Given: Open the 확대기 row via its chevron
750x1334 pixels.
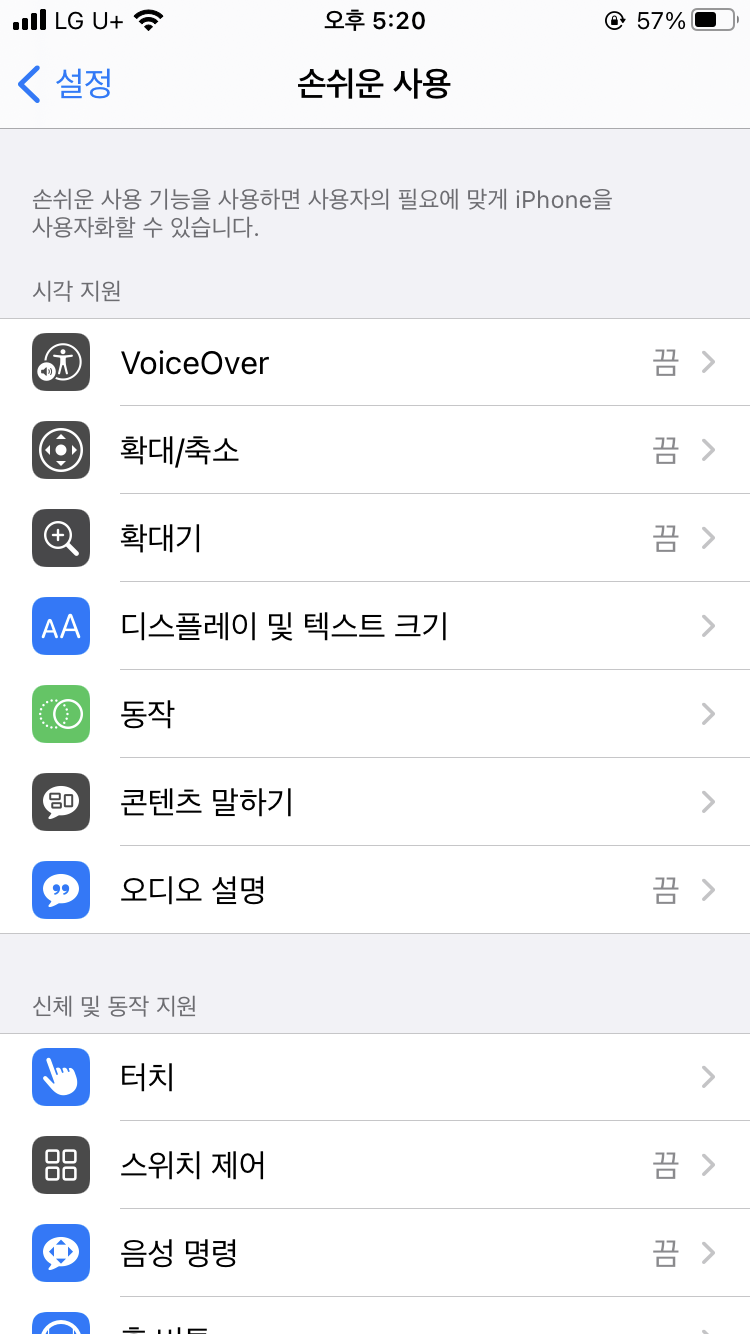Looking at the screenshot, I should point(709,538).
